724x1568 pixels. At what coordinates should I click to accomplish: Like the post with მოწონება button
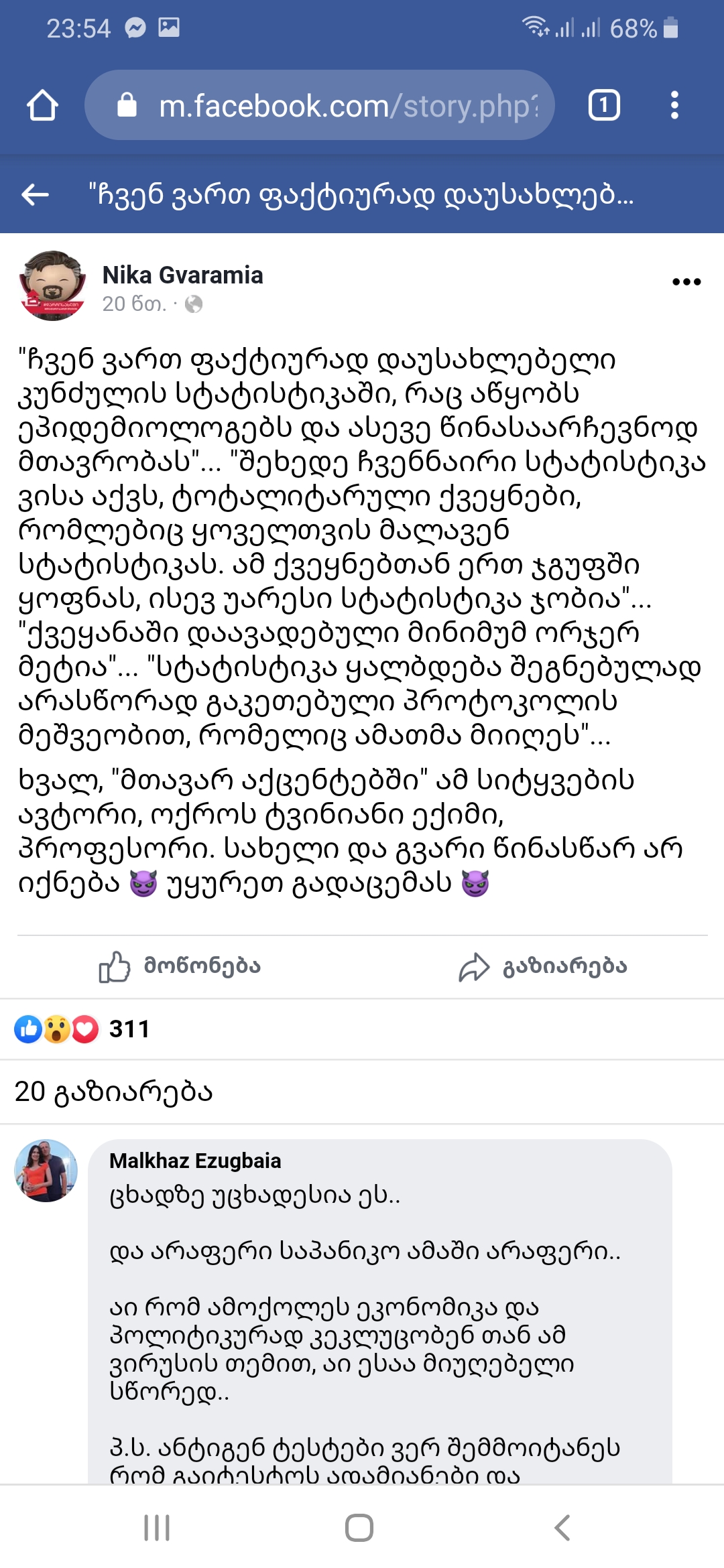(180, 966)
